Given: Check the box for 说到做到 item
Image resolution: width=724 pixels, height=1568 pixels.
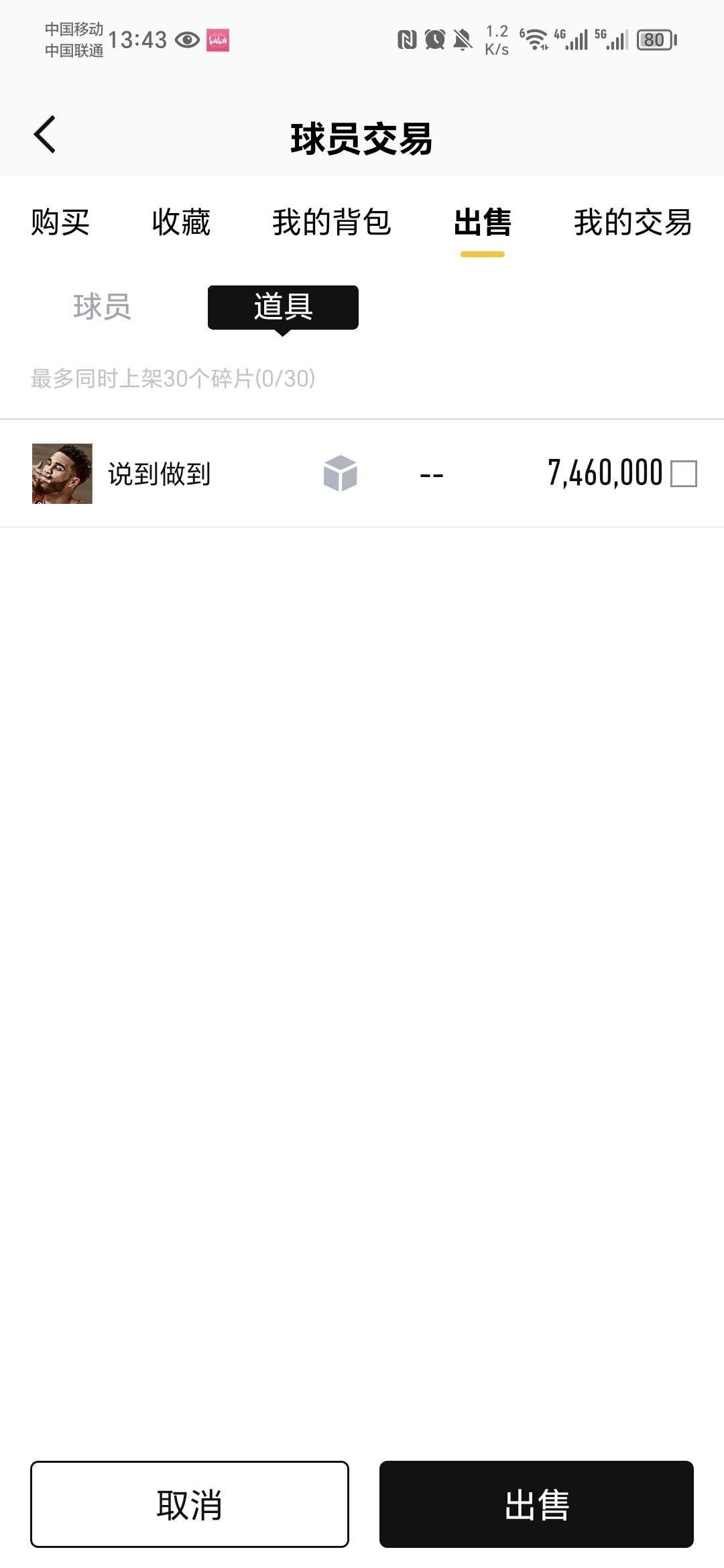Looking at the screenshot, I should point(683,474).
